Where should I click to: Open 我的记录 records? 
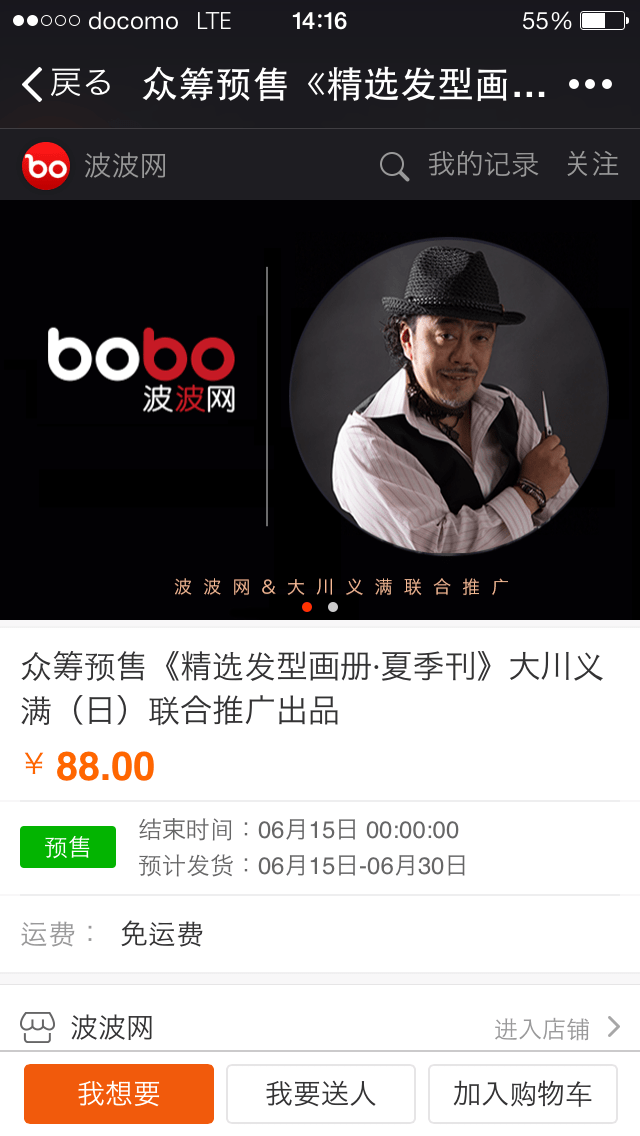pyautogui.click(x=483, y=164)
